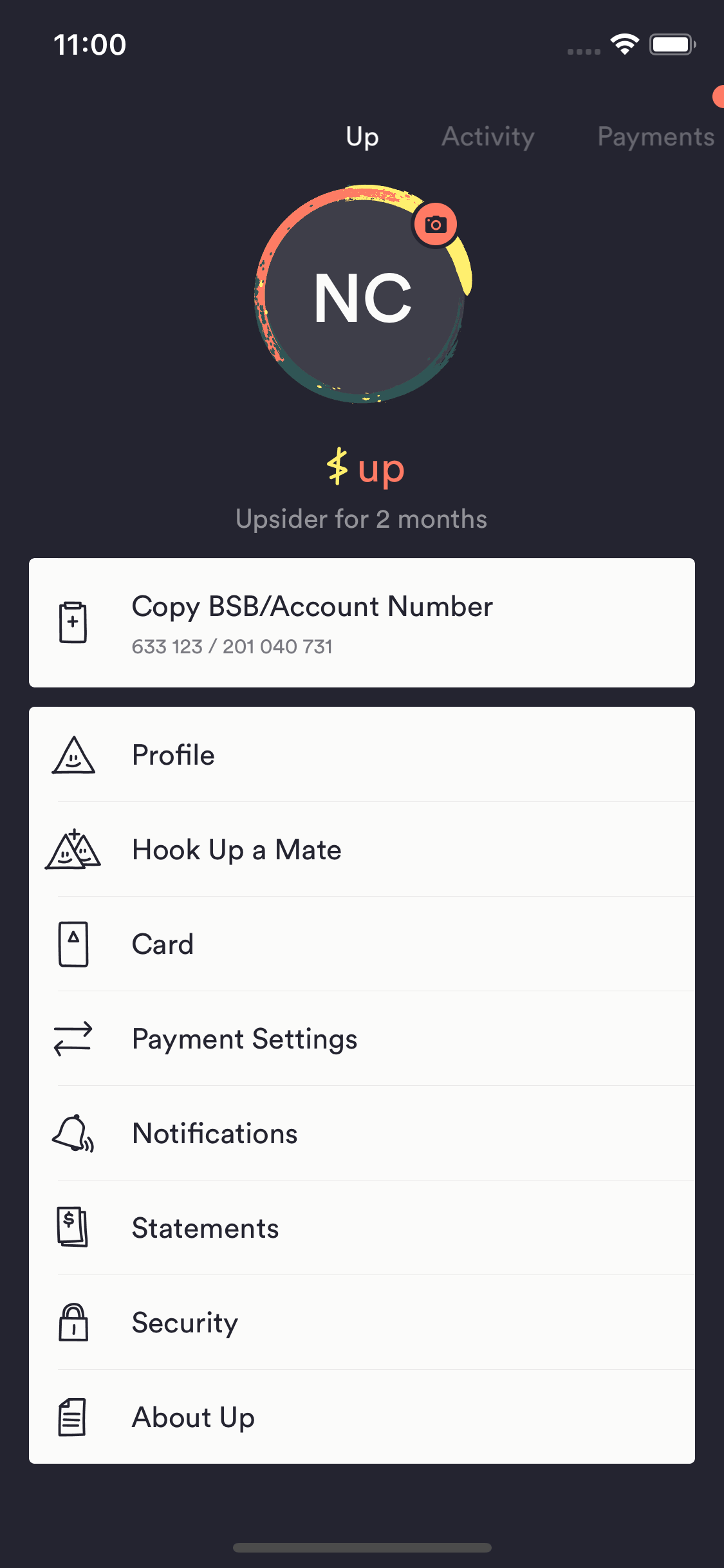Screen dimensions: 724x1568
Task: Open Hook Up a Mate
Action: 362,849
